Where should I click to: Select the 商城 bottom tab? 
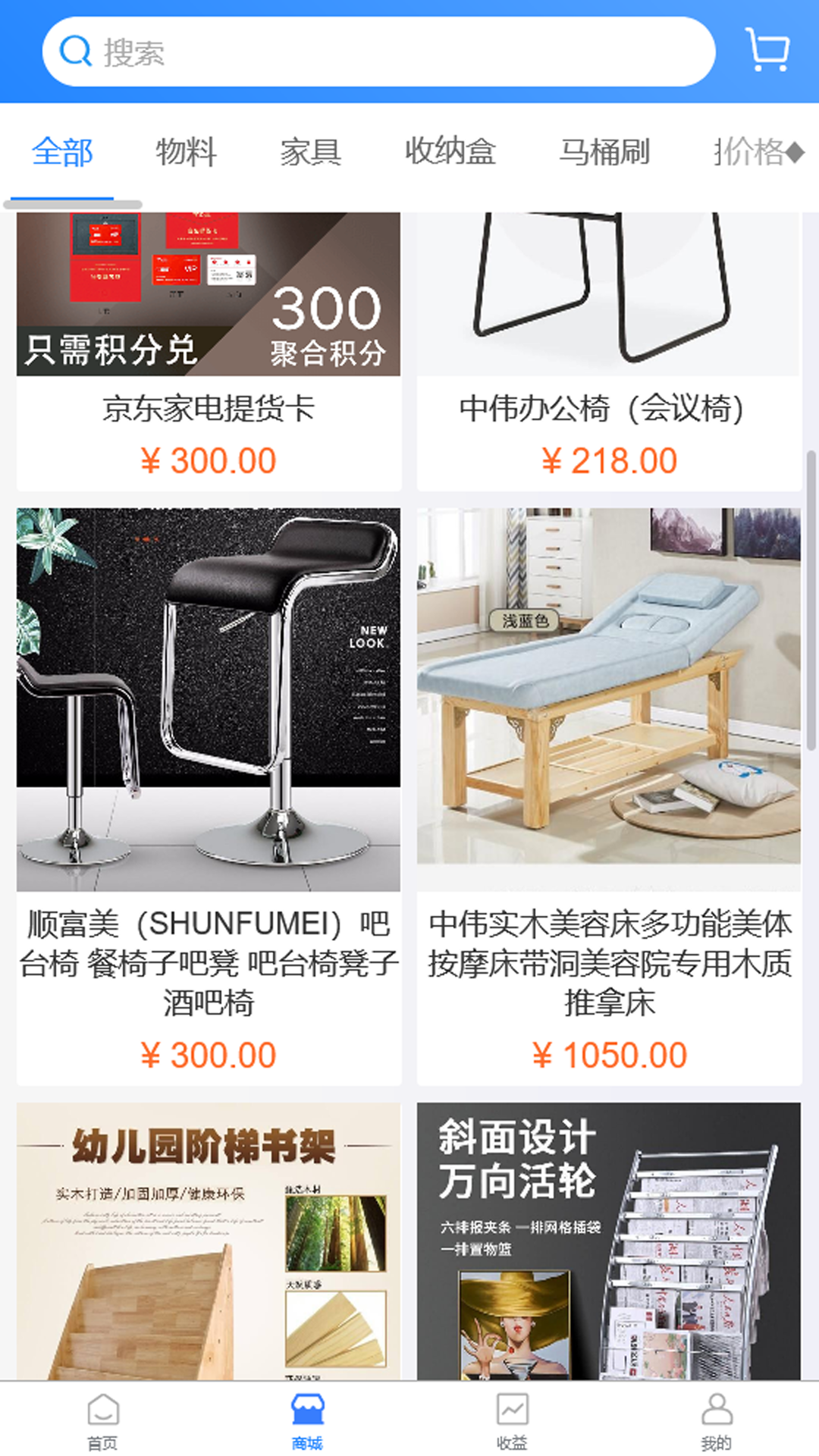point(307,1420)
